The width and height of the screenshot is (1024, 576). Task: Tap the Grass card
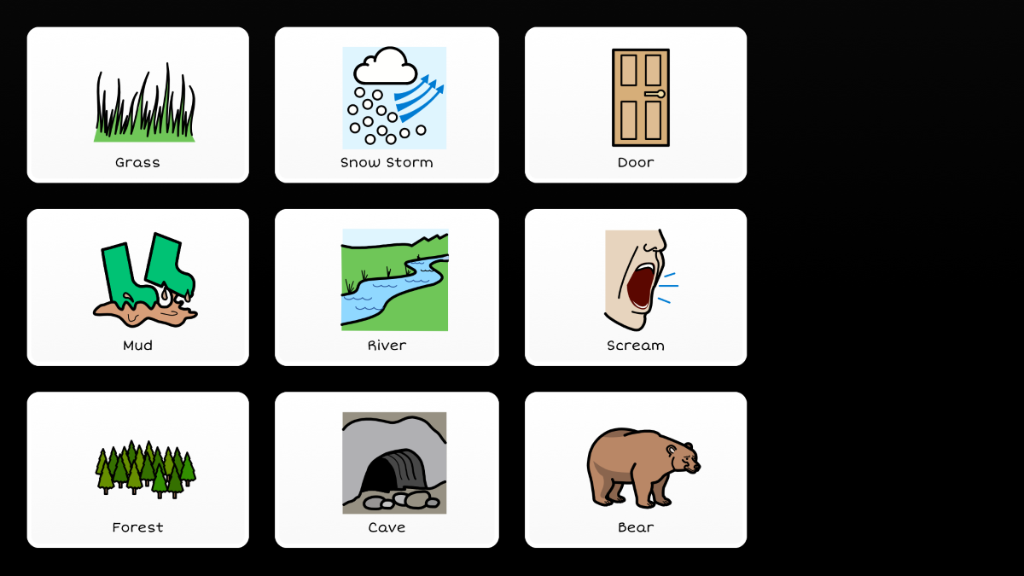coord(138,105)
